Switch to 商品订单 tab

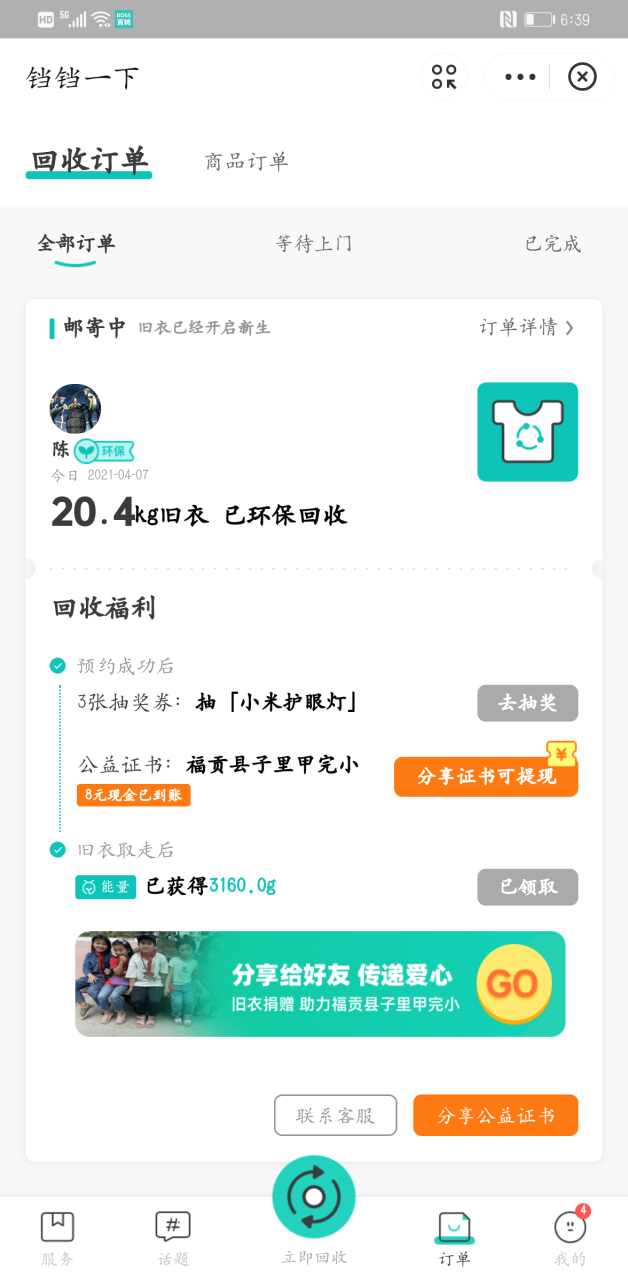tap(246, 161)
